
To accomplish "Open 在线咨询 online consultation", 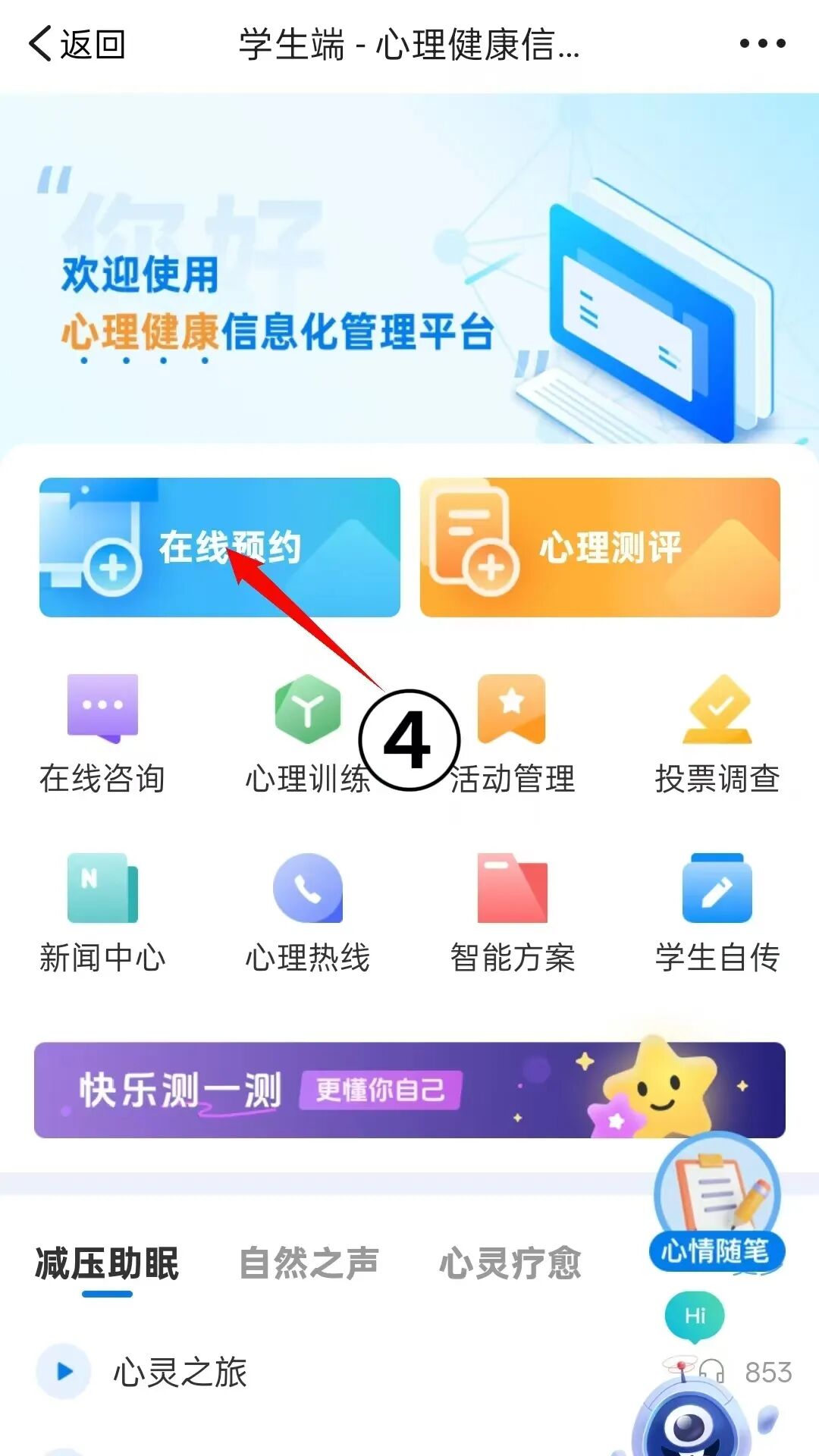I will tap(102, 733).
